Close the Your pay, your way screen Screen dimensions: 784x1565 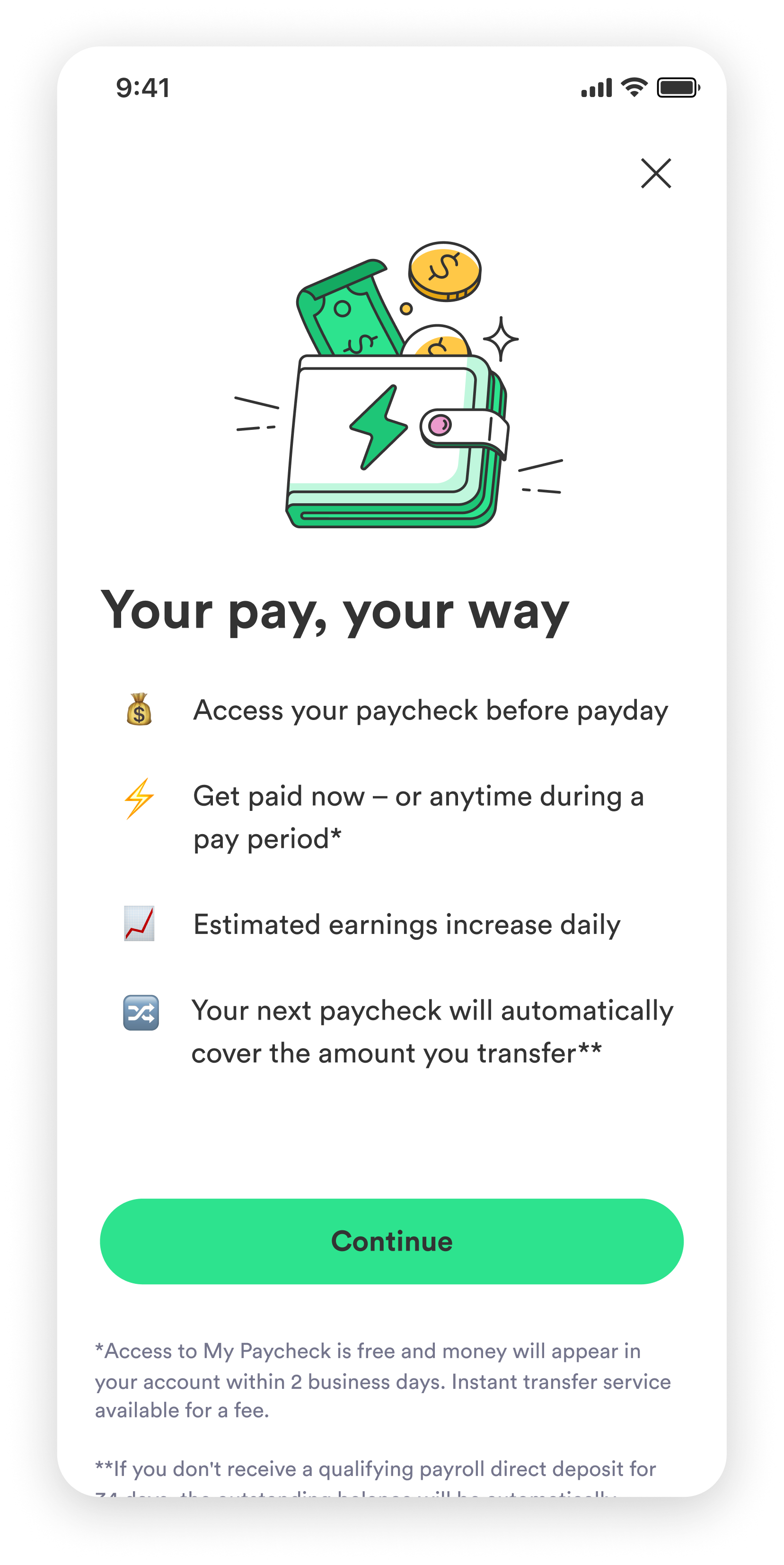656,173
